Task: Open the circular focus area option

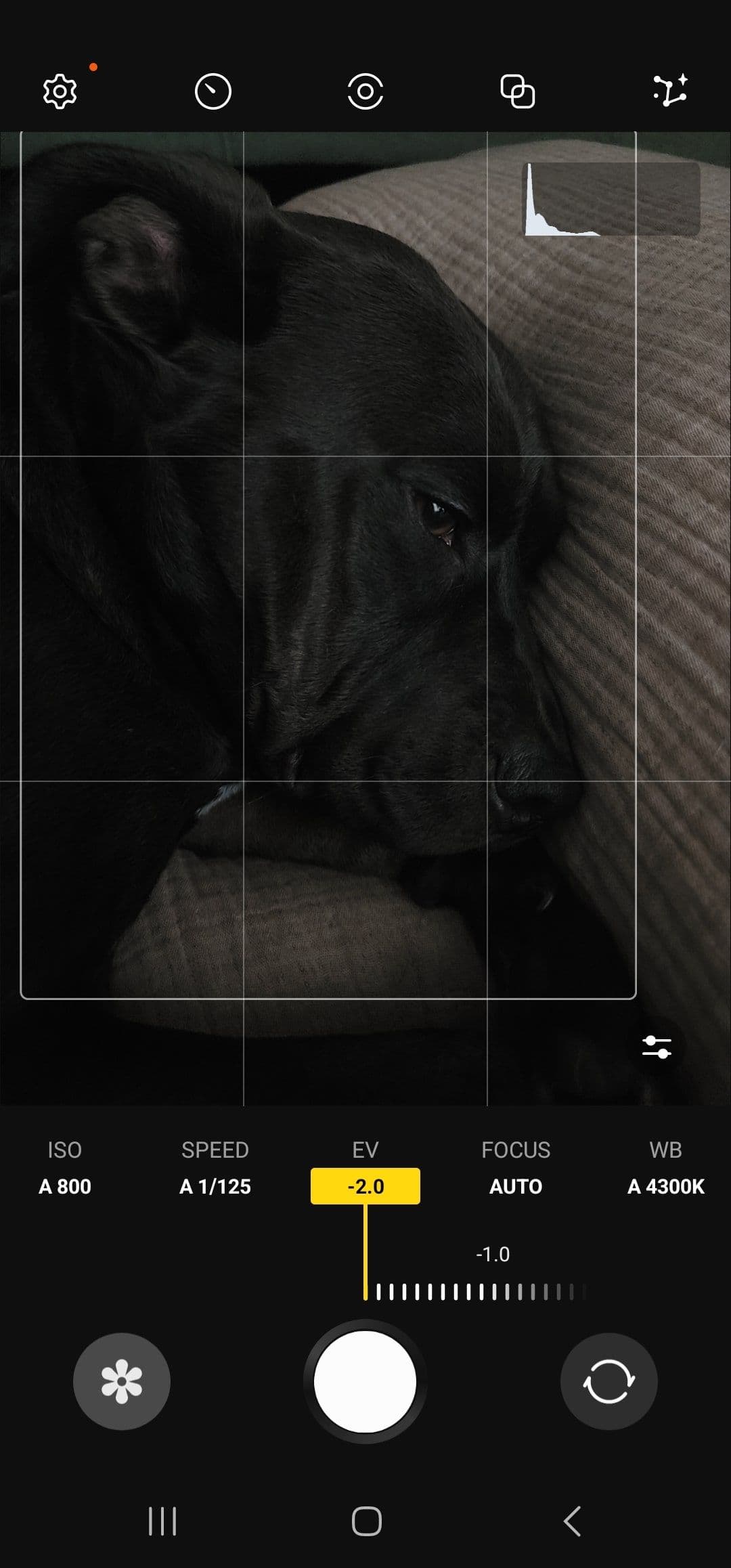Action: click(x=365, y=91)
